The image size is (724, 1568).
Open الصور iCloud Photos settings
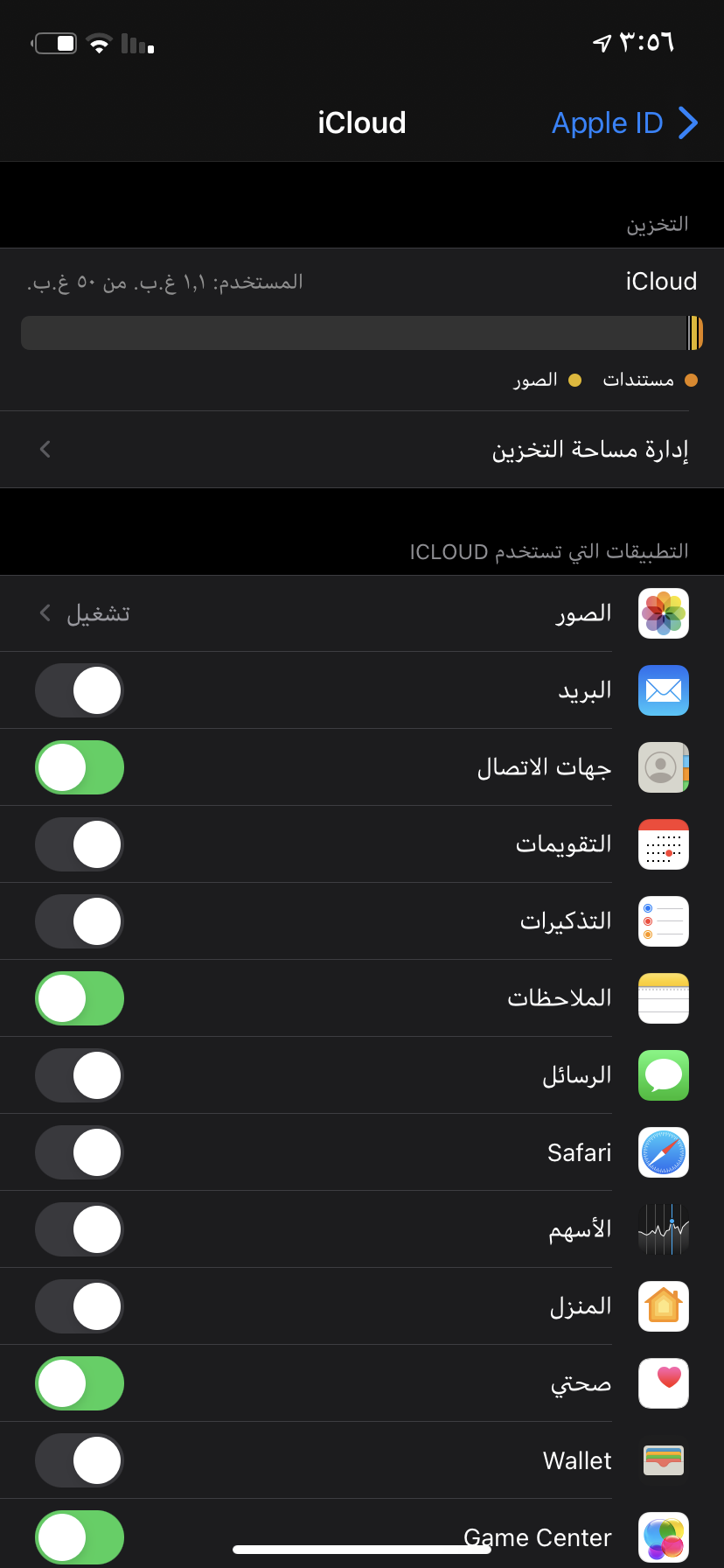362,613
